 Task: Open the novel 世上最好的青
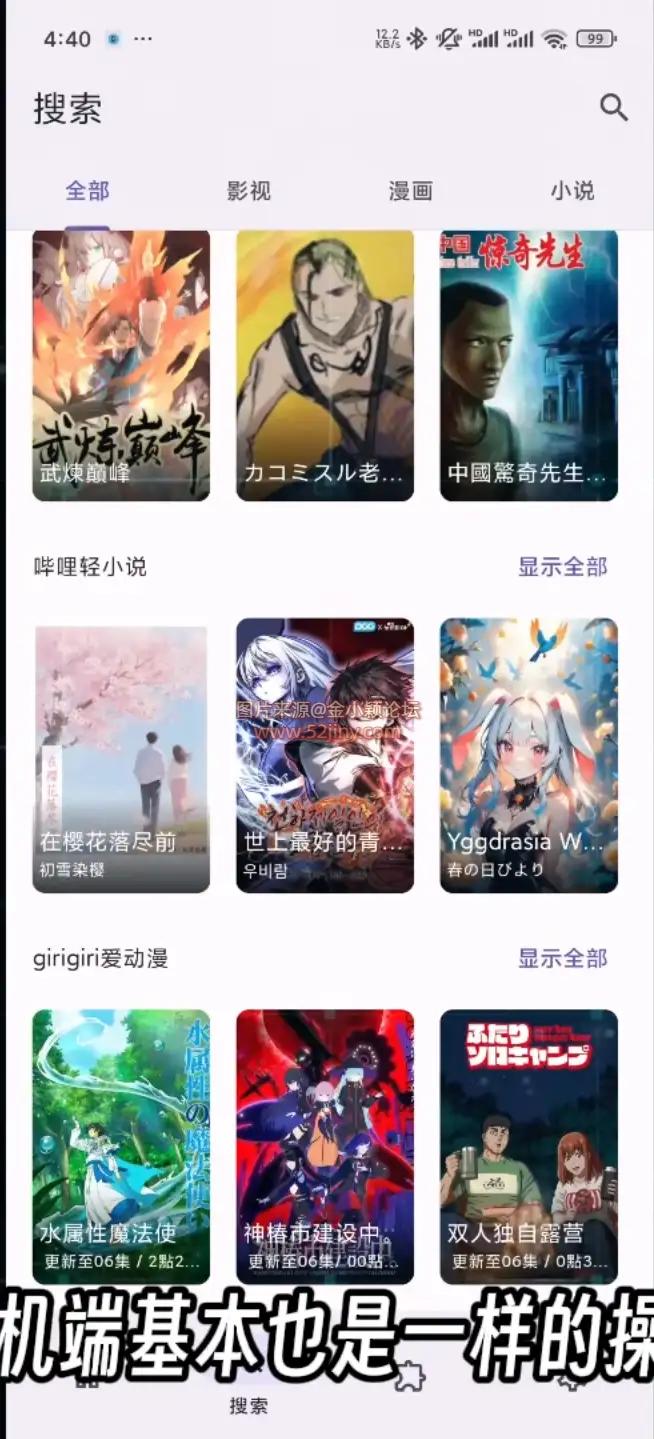[x=325, y=755]
